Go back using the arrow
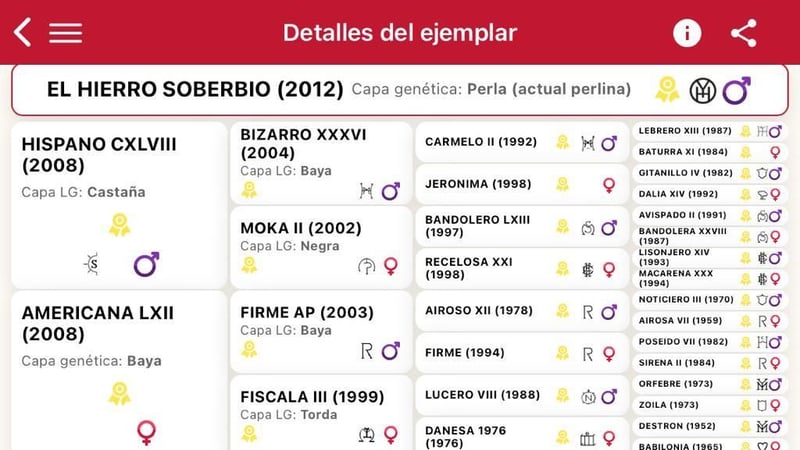This screenshot has height=450, width=800. pyautogui.click(x=22, y=32)
